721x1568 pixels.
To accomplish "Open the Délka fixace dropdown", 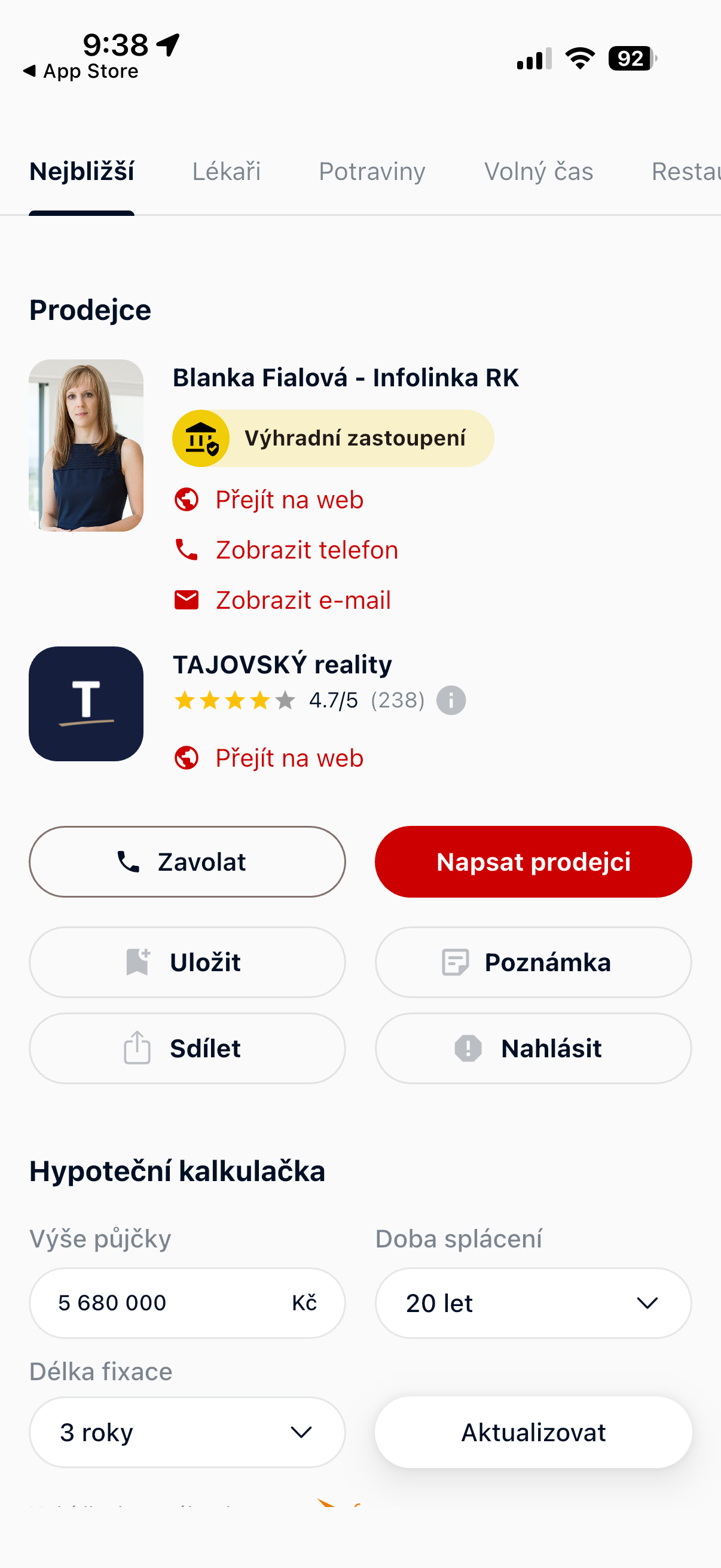I will pyautogui.click(x=187, y=1432).
